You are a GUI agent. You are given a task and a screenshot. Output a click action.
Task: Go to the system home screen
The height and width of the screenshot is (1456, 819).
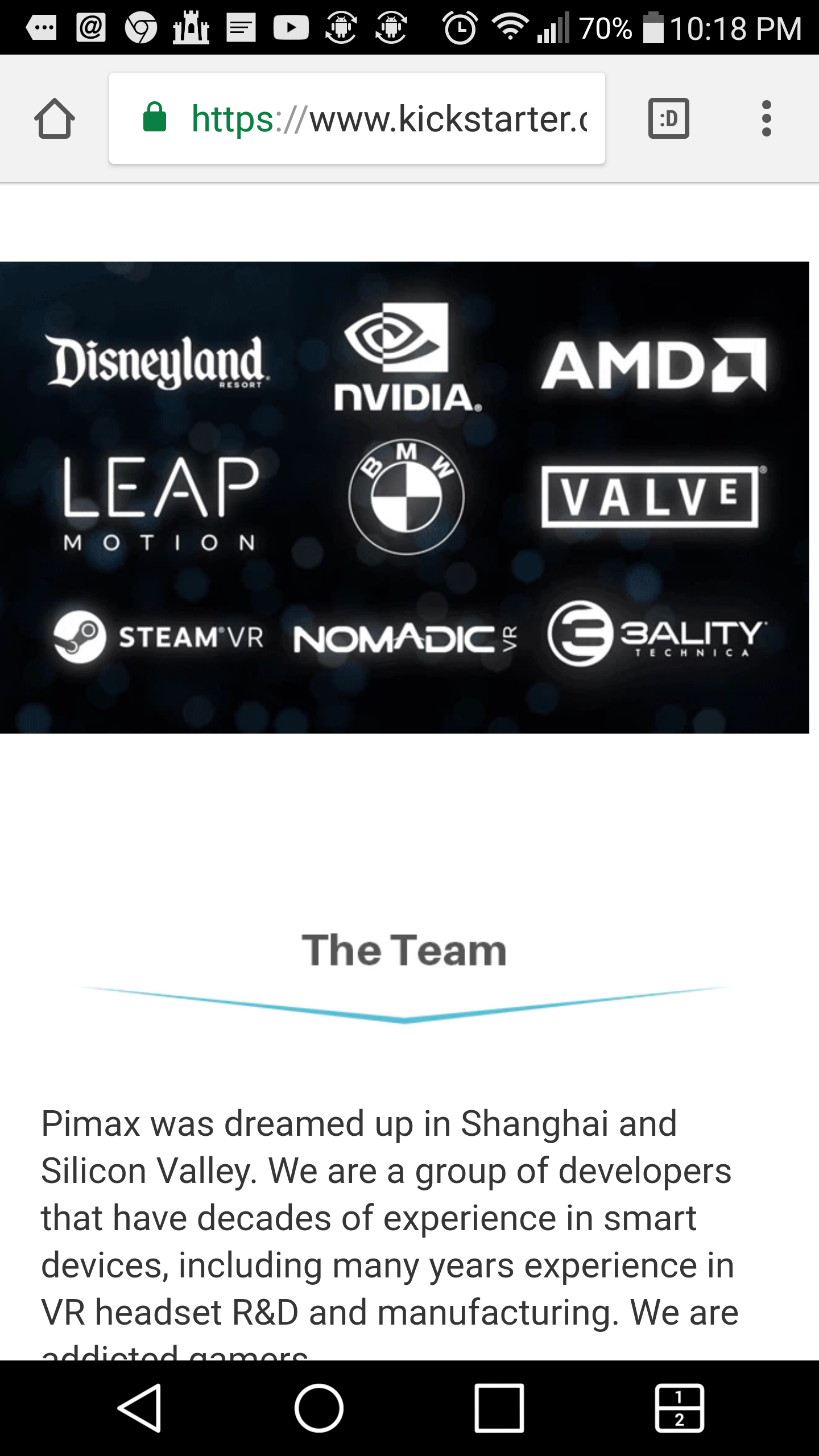[x=319, y=1408]
